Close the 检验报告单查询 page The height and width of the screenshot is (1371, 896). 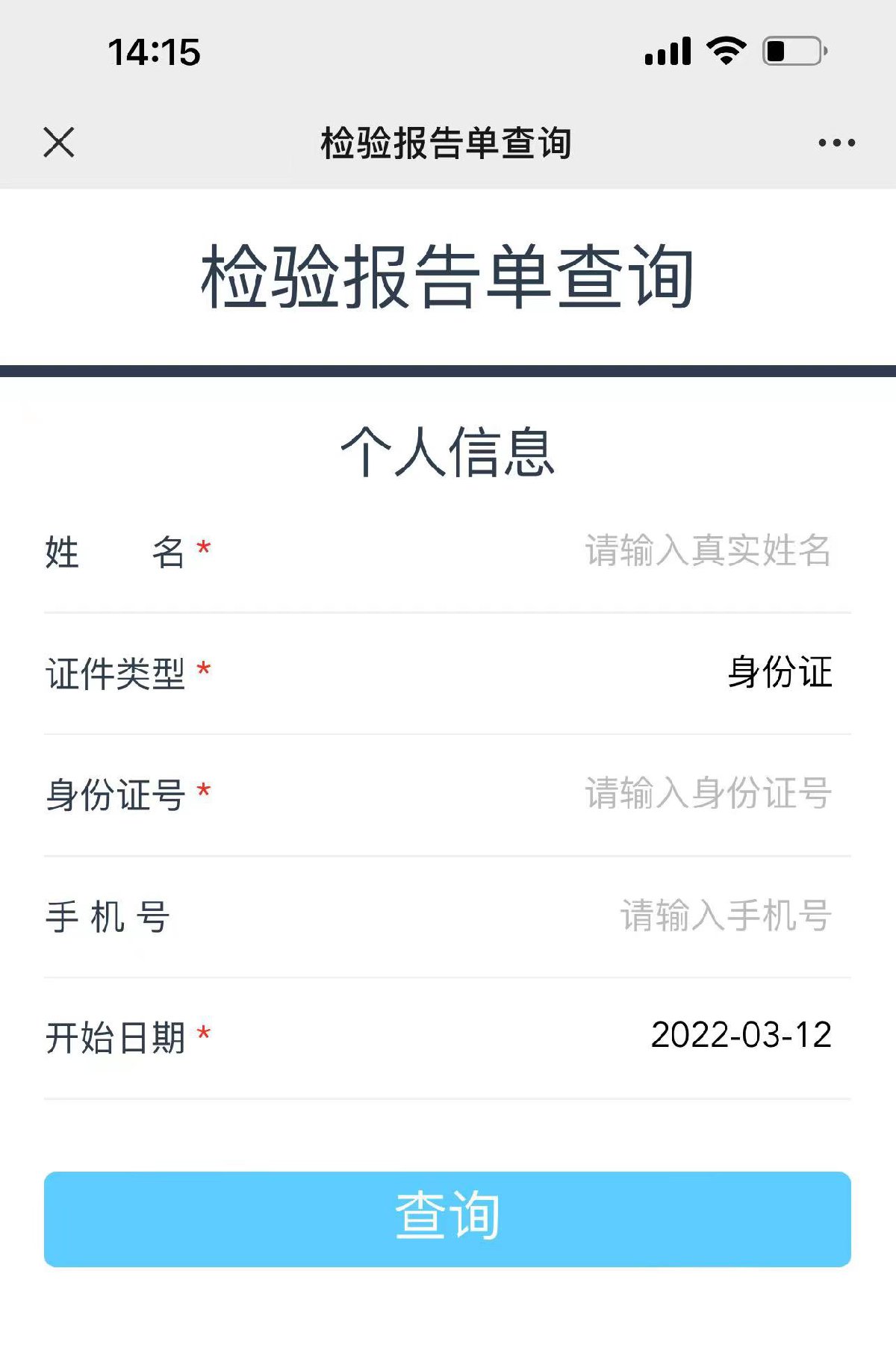click(x=59, y=142)
